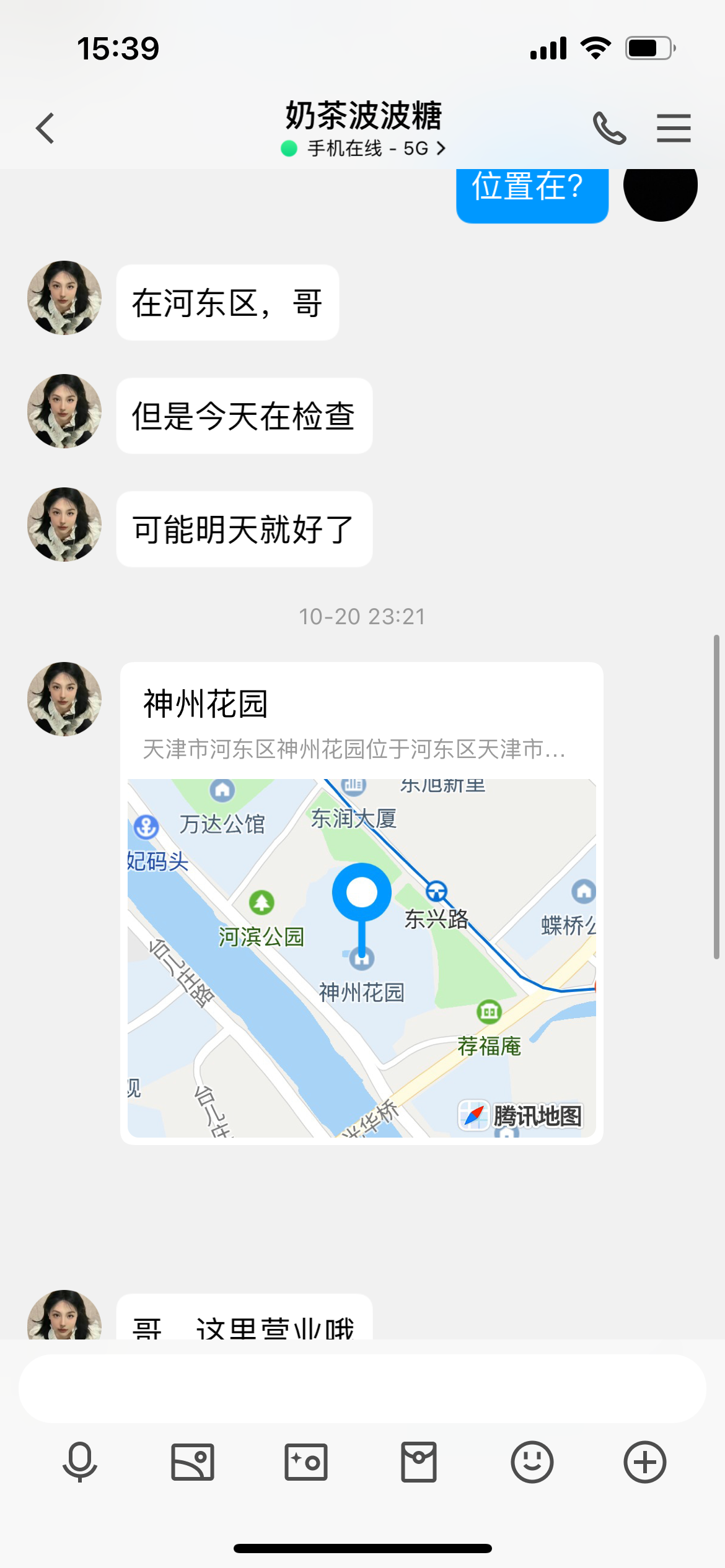Viewport: 725px width, 1568px height.
Task: Open the 神州花园 location card
Action: pyautogui.click(x=361, y=902)
